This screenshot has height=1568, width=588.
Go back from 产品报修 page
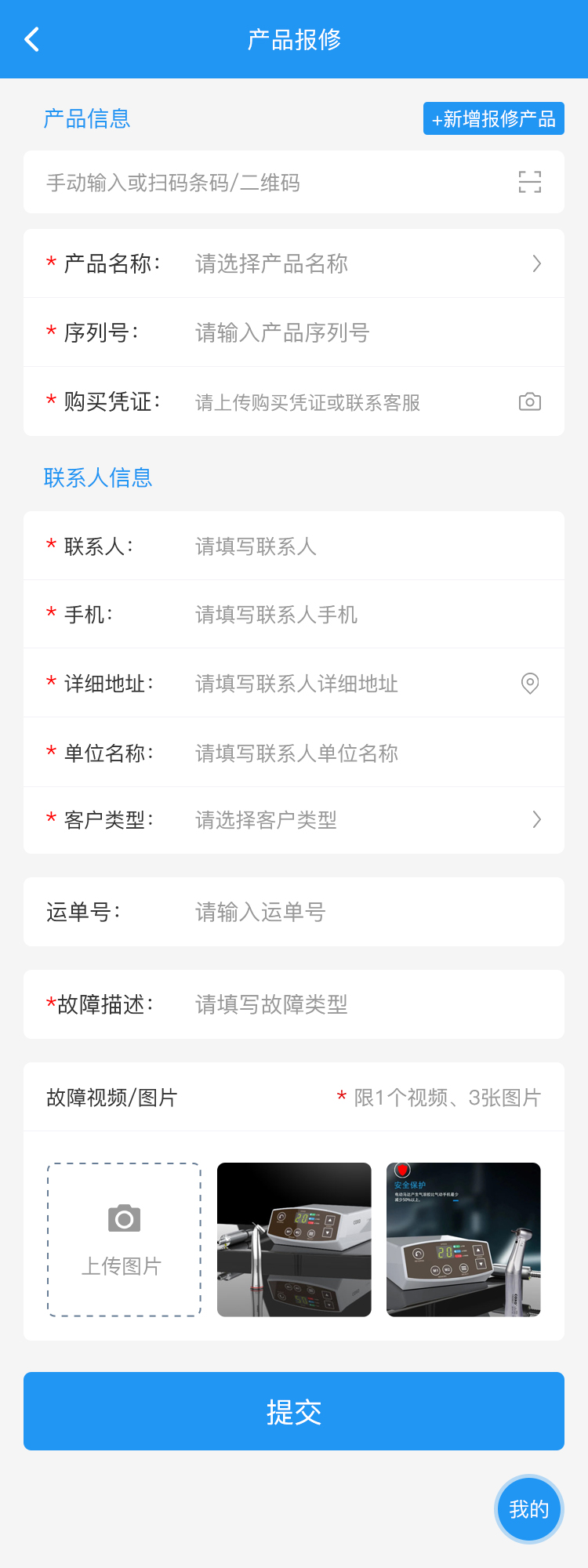[32, 39]
